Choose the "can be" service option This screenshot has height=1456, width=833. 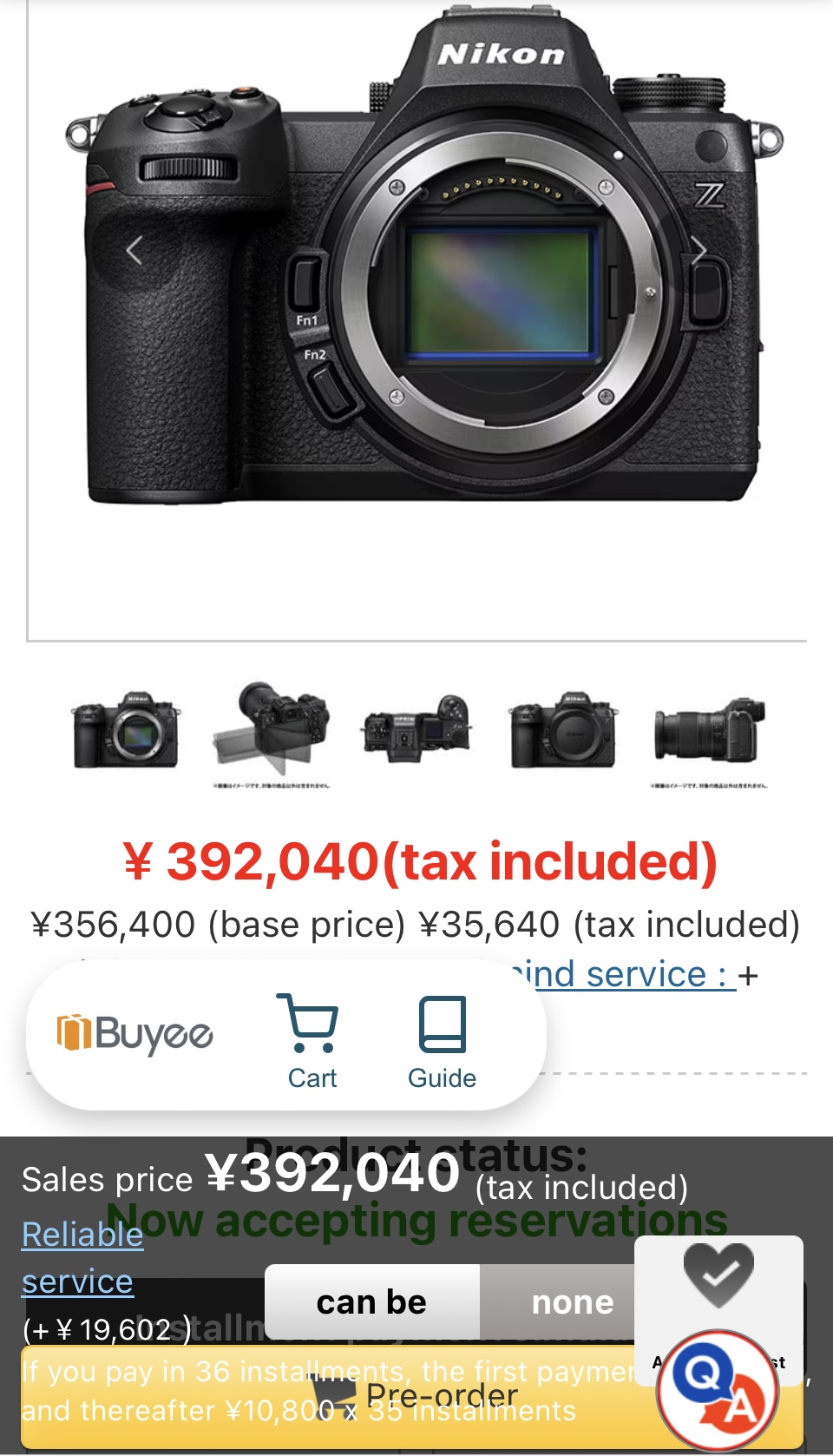(372, 1301)
